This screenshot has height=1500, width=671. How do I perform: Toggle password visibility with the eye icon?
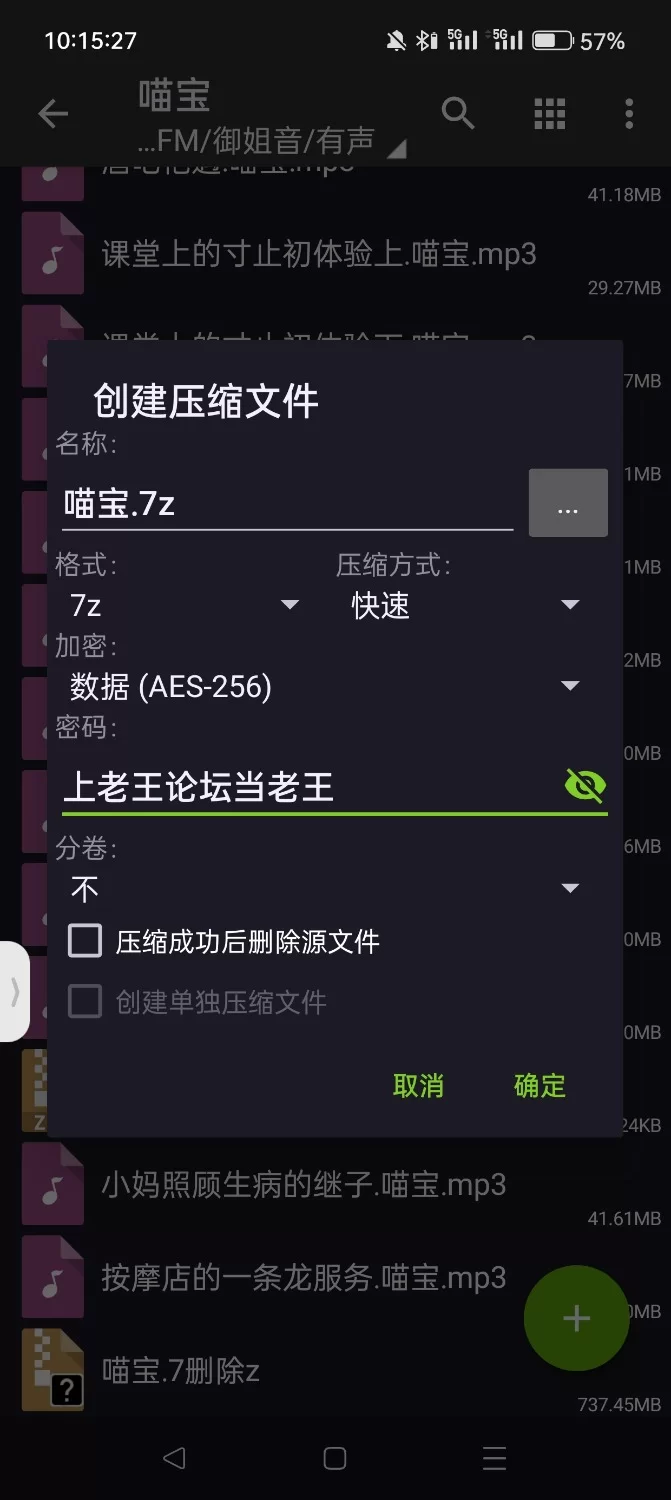(585, 786)
